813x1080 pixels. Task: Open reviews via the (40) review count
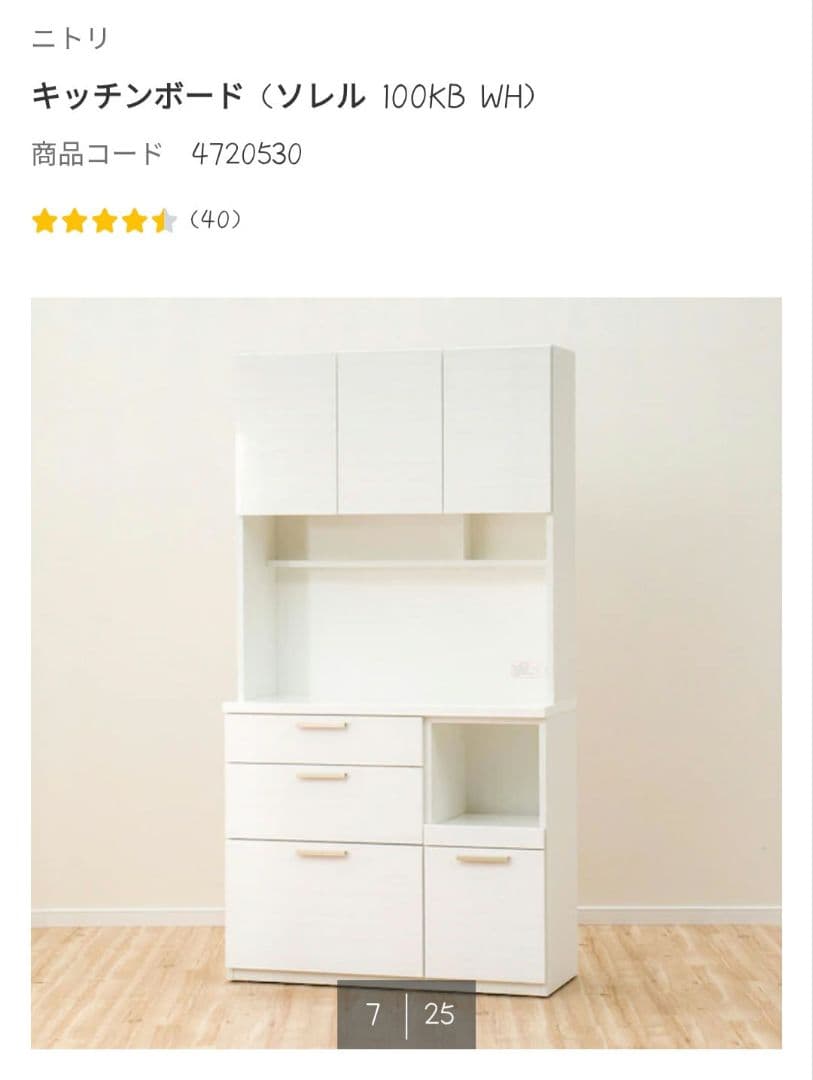(x=217, y=218)
